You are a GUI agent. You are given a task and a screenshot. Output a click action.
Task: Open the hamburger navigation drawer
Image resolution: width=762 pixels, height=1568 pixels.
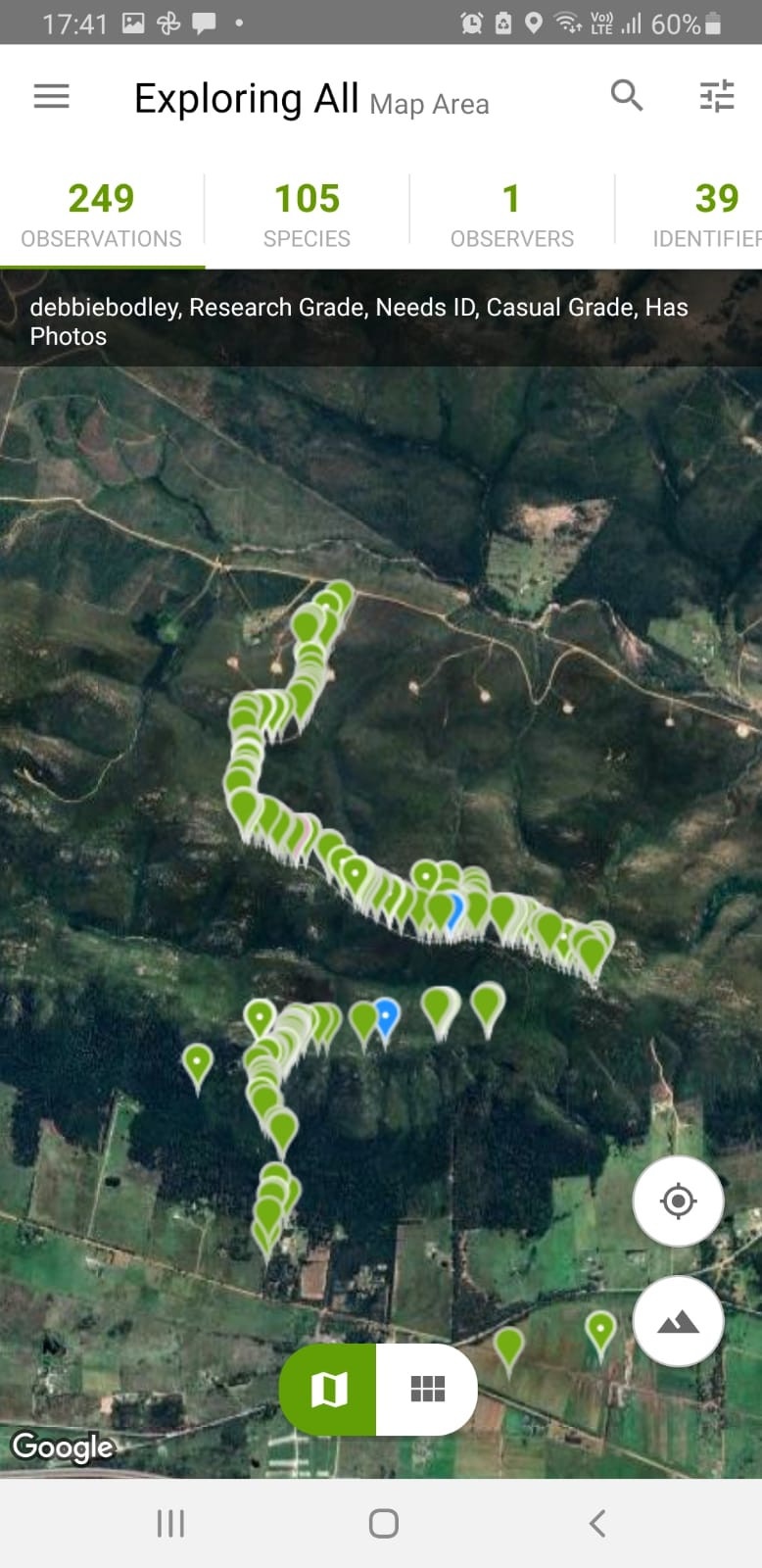pyautogui.click(x=52, y=96)
